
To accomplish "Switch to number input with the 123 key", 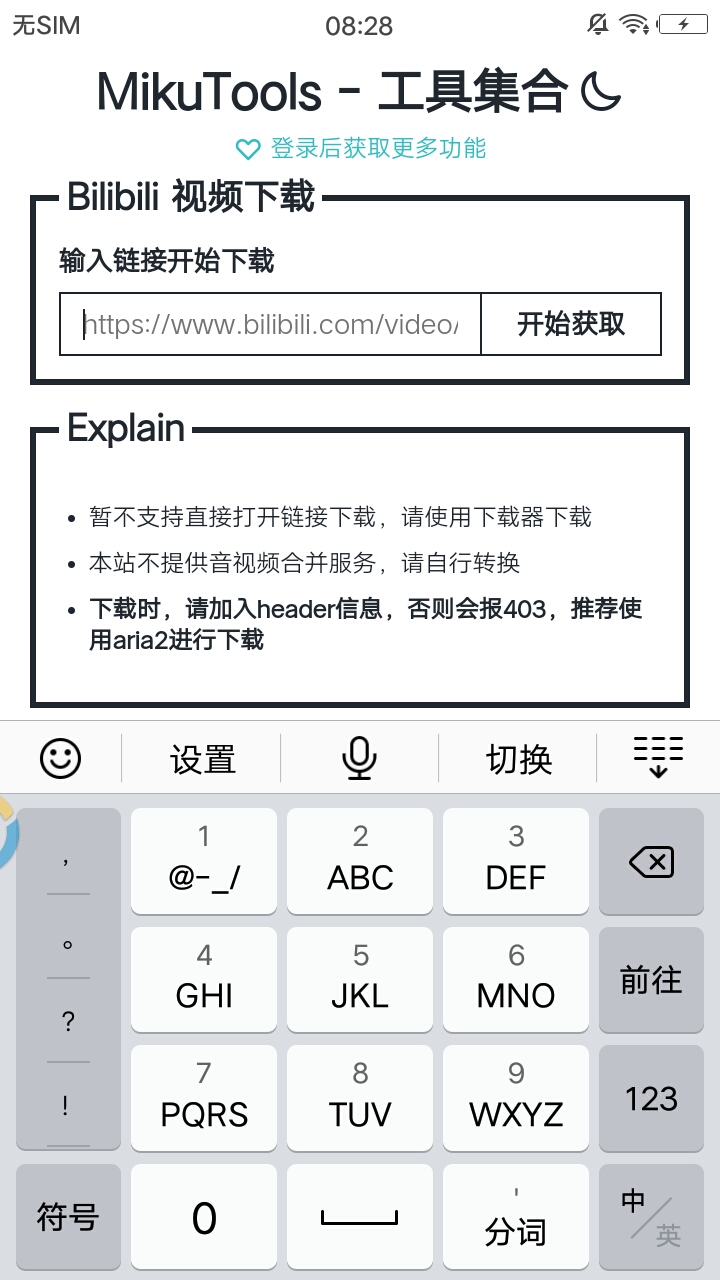I will pos(651,1098).
